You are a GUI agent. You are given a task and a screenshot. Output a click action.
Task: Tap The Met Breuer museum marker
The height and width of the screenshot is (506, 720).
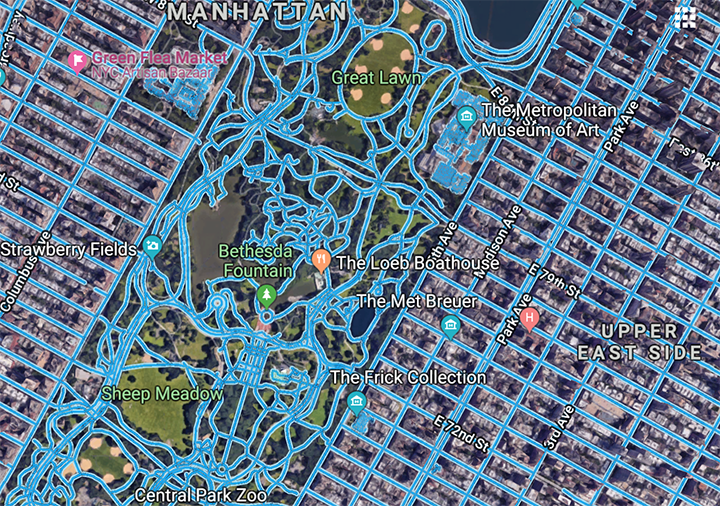coord(450,325)
